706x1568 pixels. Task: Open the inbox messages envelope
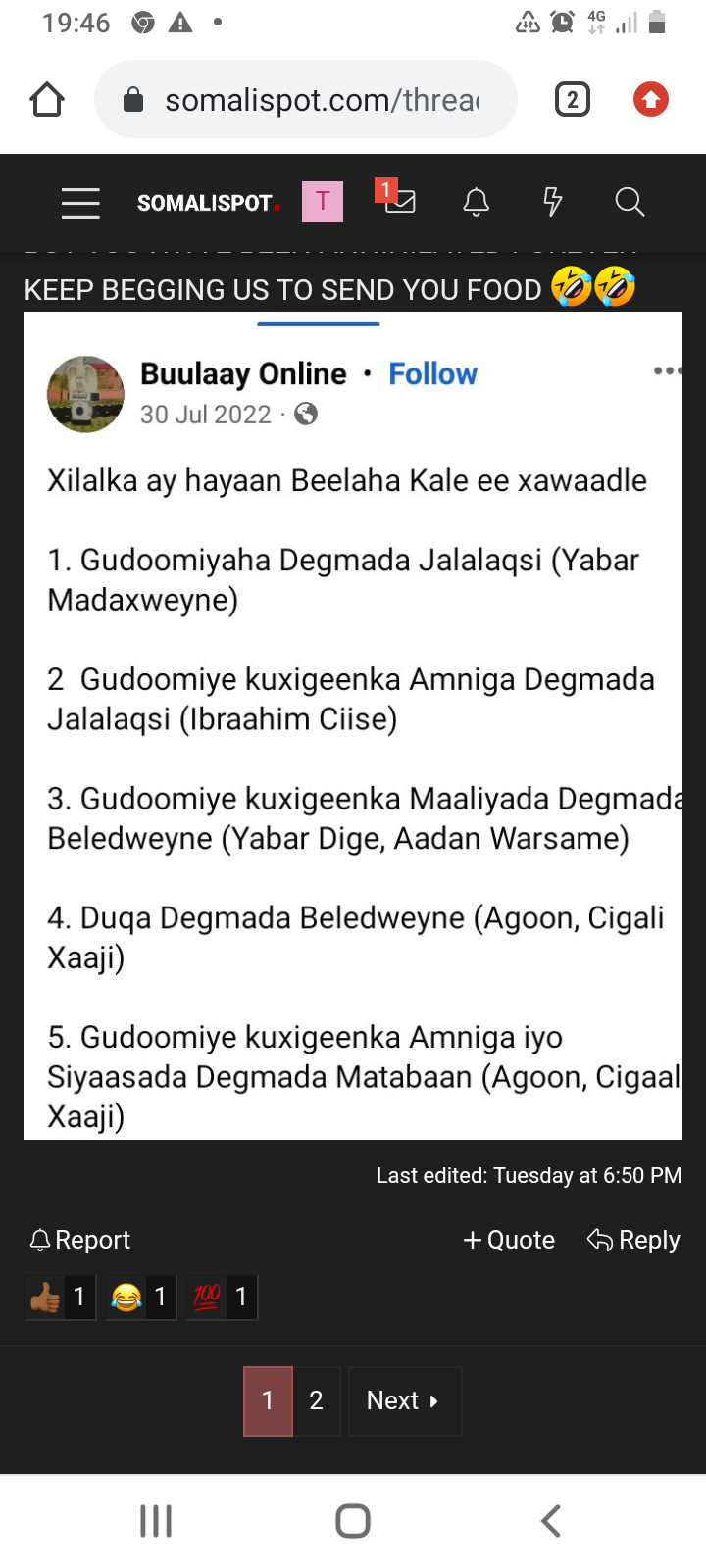399,201
